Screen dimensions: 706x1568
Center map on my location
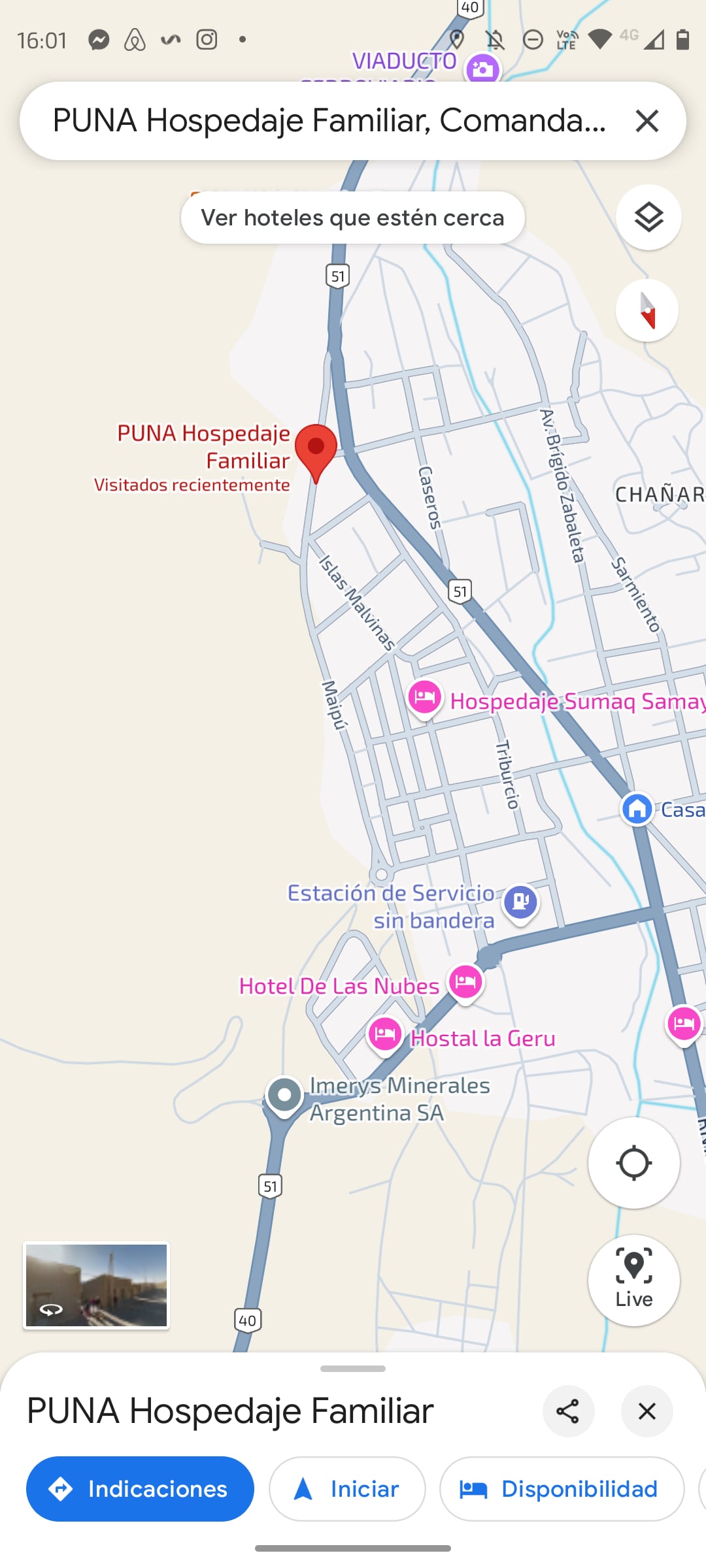coord(633,1163)
